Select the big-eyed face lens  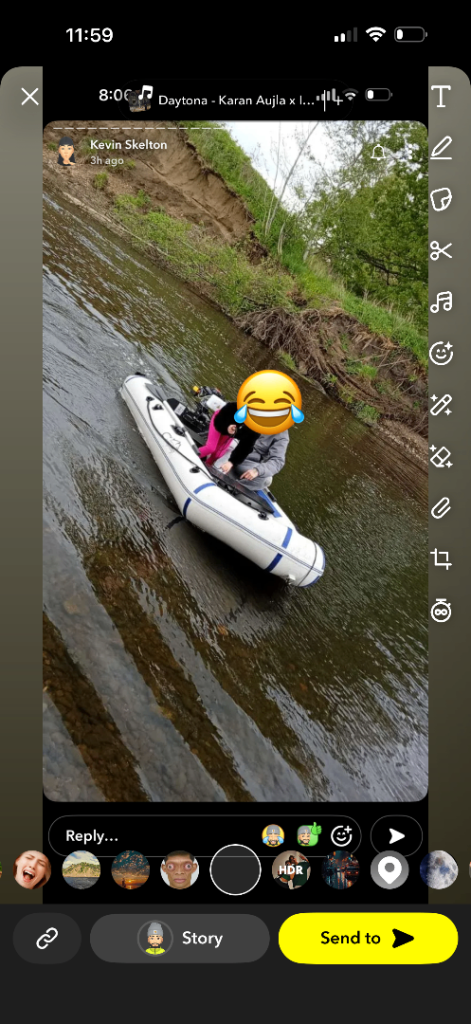click(180, 870)
